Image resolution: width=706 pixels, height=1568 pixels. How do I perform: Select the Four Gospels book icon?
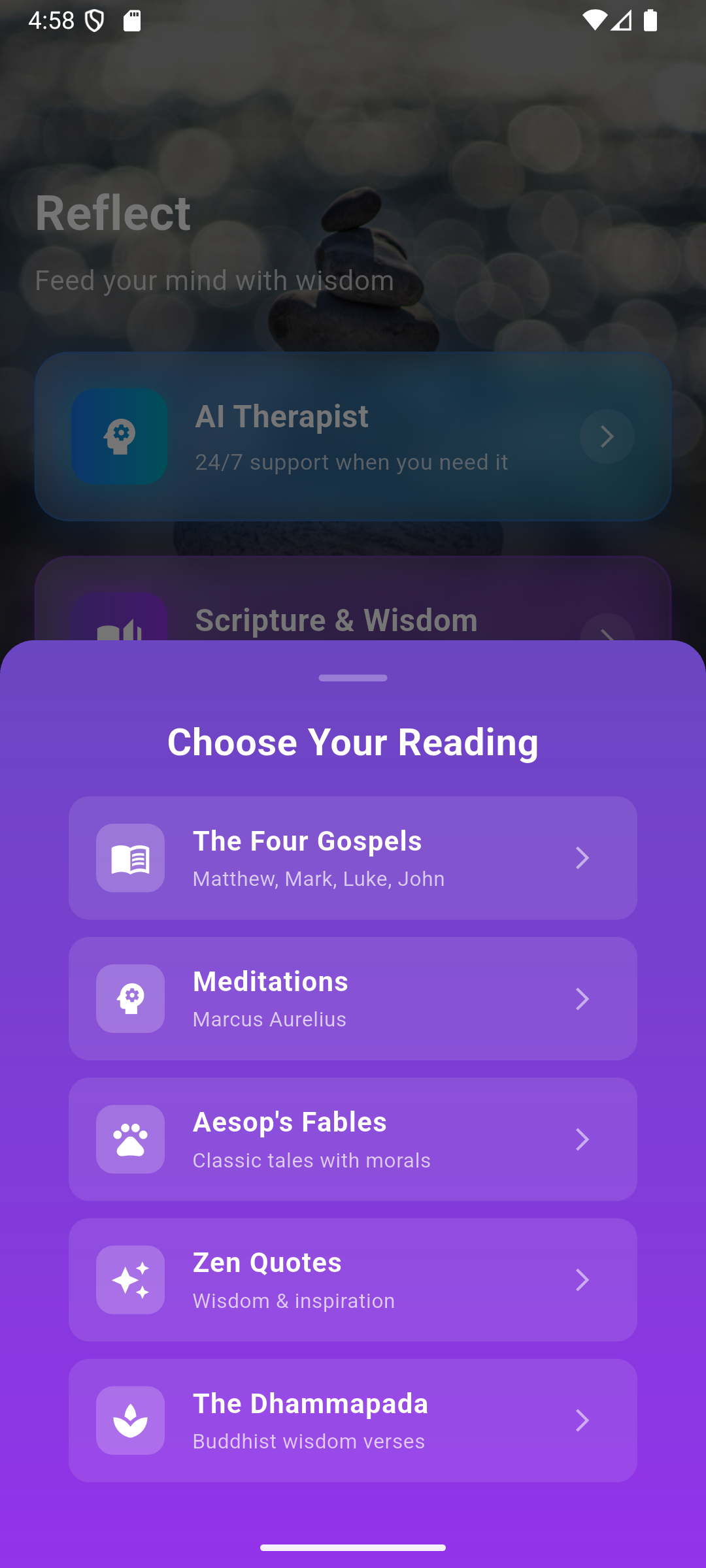point(130,858)
